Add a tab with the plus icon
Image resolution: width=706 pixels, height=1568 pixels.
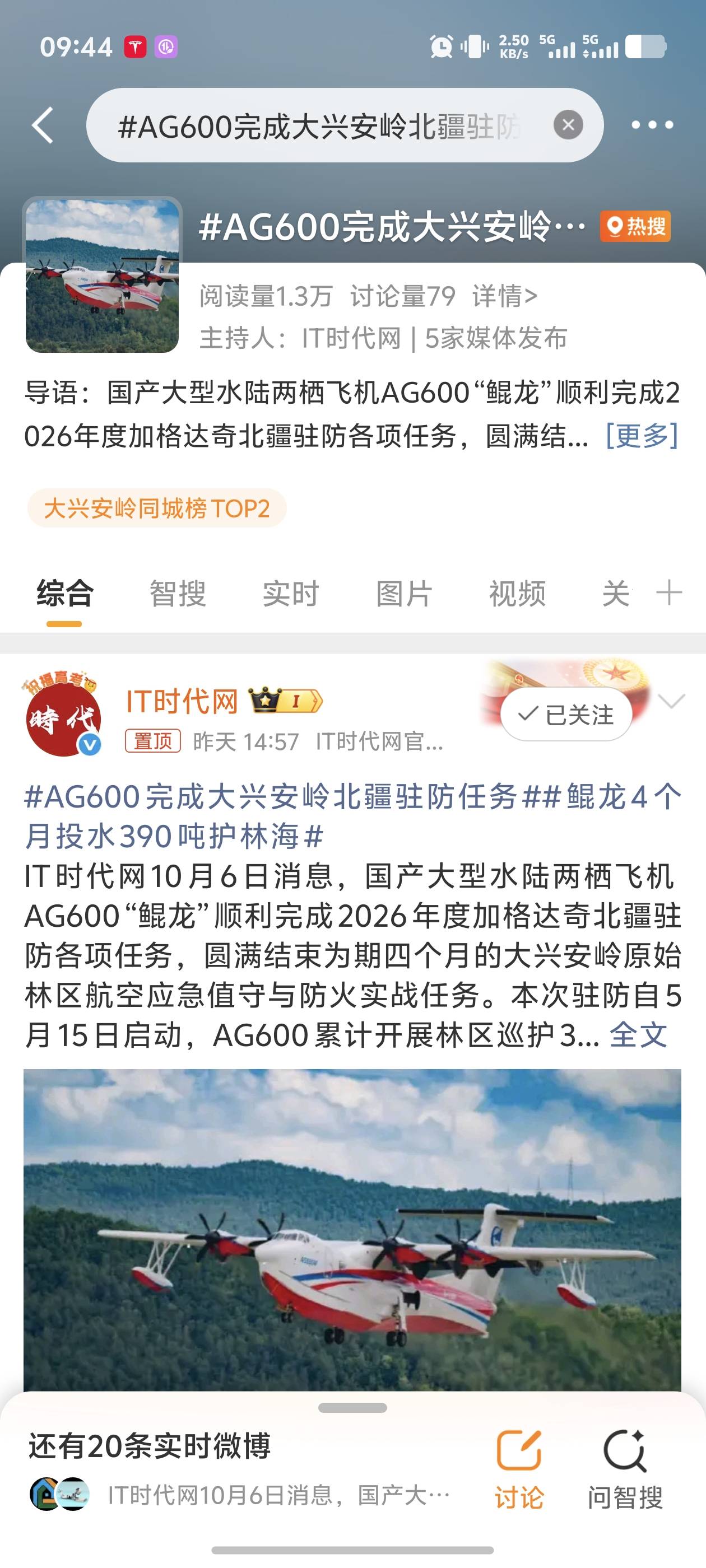(x=668, y=593)
